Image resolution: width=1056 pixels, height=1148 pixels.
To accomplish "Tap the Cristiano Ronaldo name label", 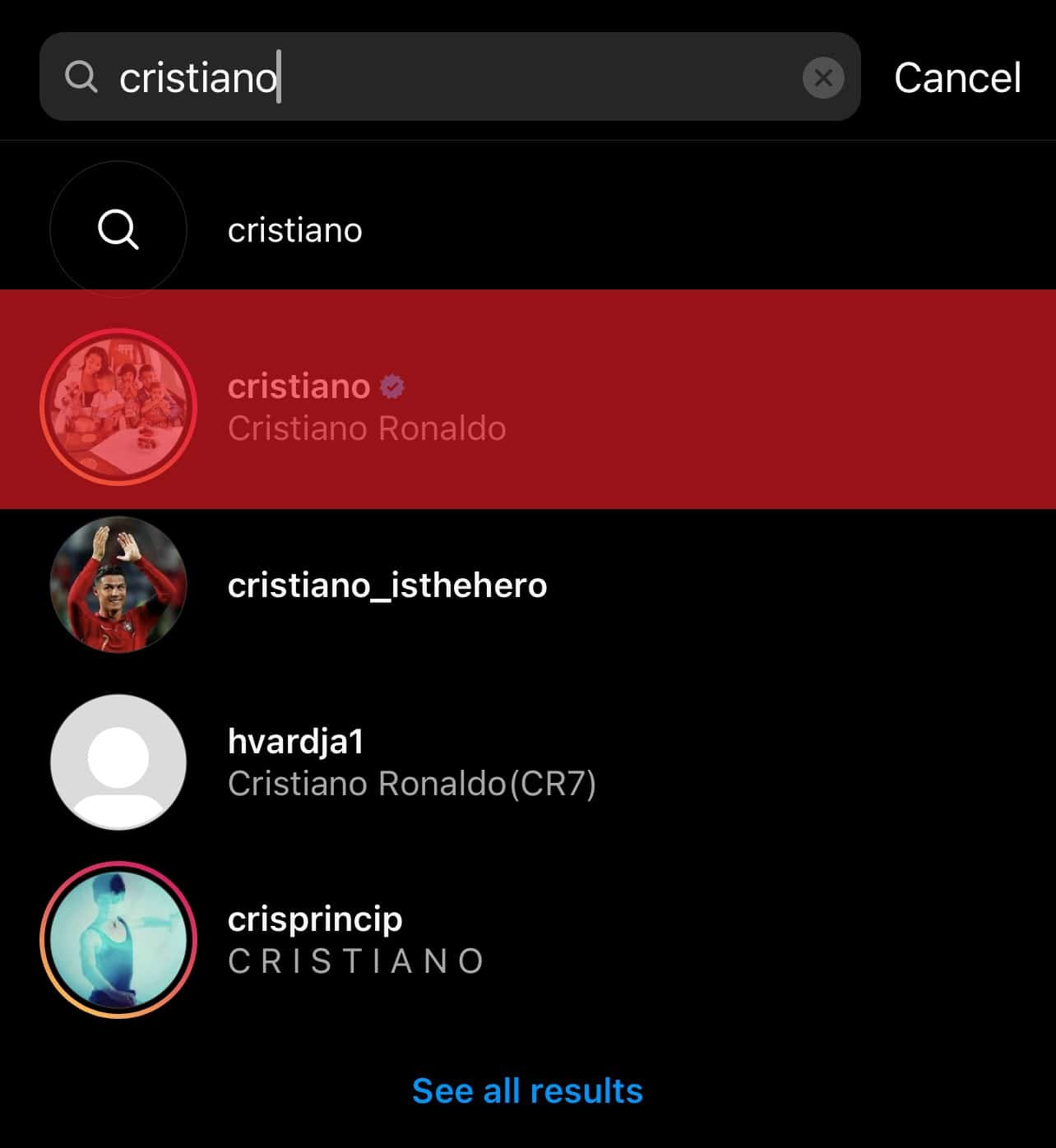I will [x=367, y=427].
